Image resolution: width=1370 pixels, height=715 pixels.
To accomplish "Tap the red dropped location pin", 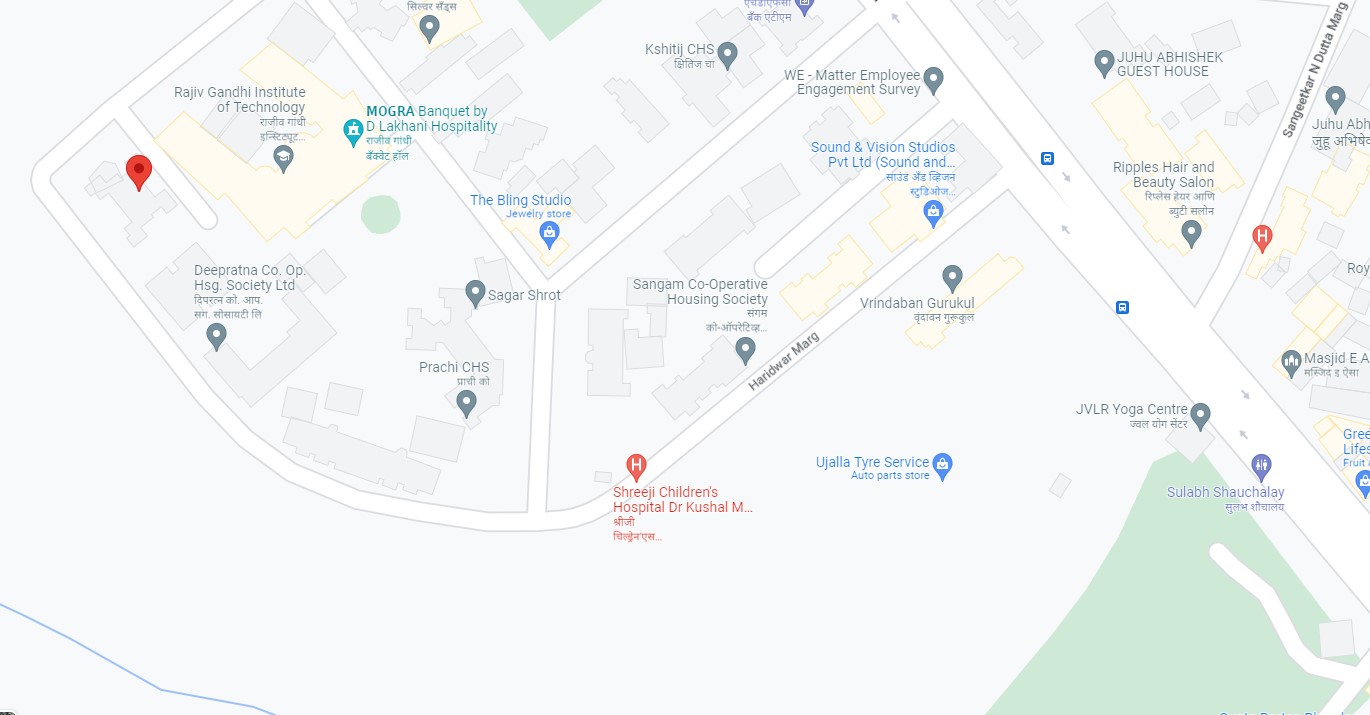I will point(139,171).
